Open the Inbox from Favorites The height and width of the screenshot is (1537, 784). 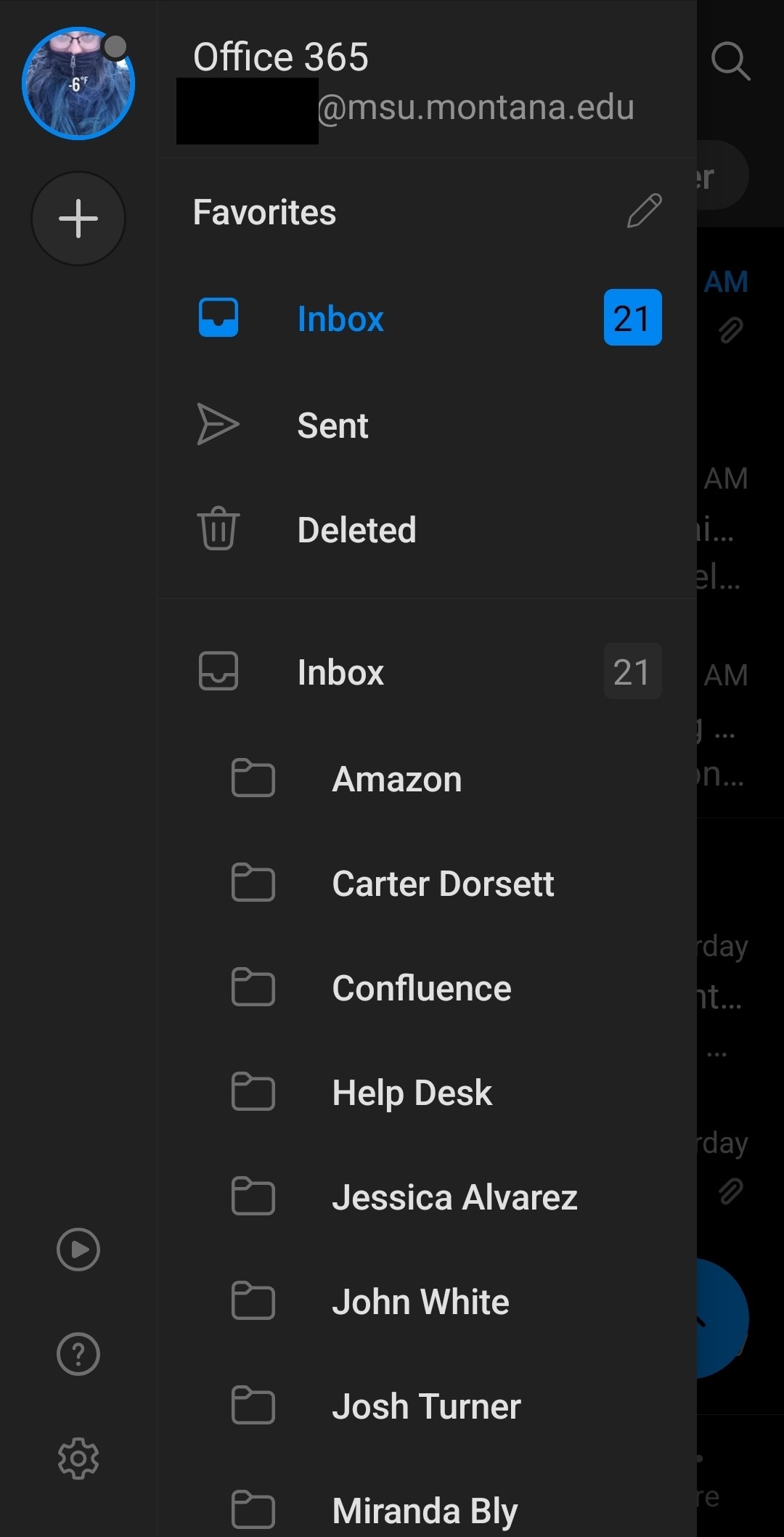pos(340,318)
